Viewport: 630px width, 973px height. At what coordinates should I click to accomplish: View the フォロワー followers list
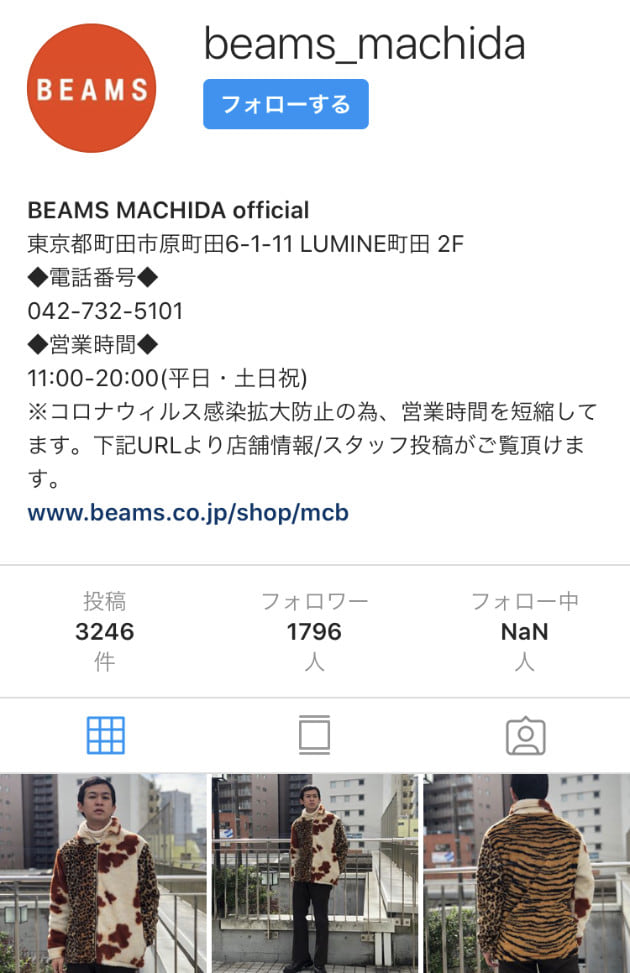click(x=314, y=631)
